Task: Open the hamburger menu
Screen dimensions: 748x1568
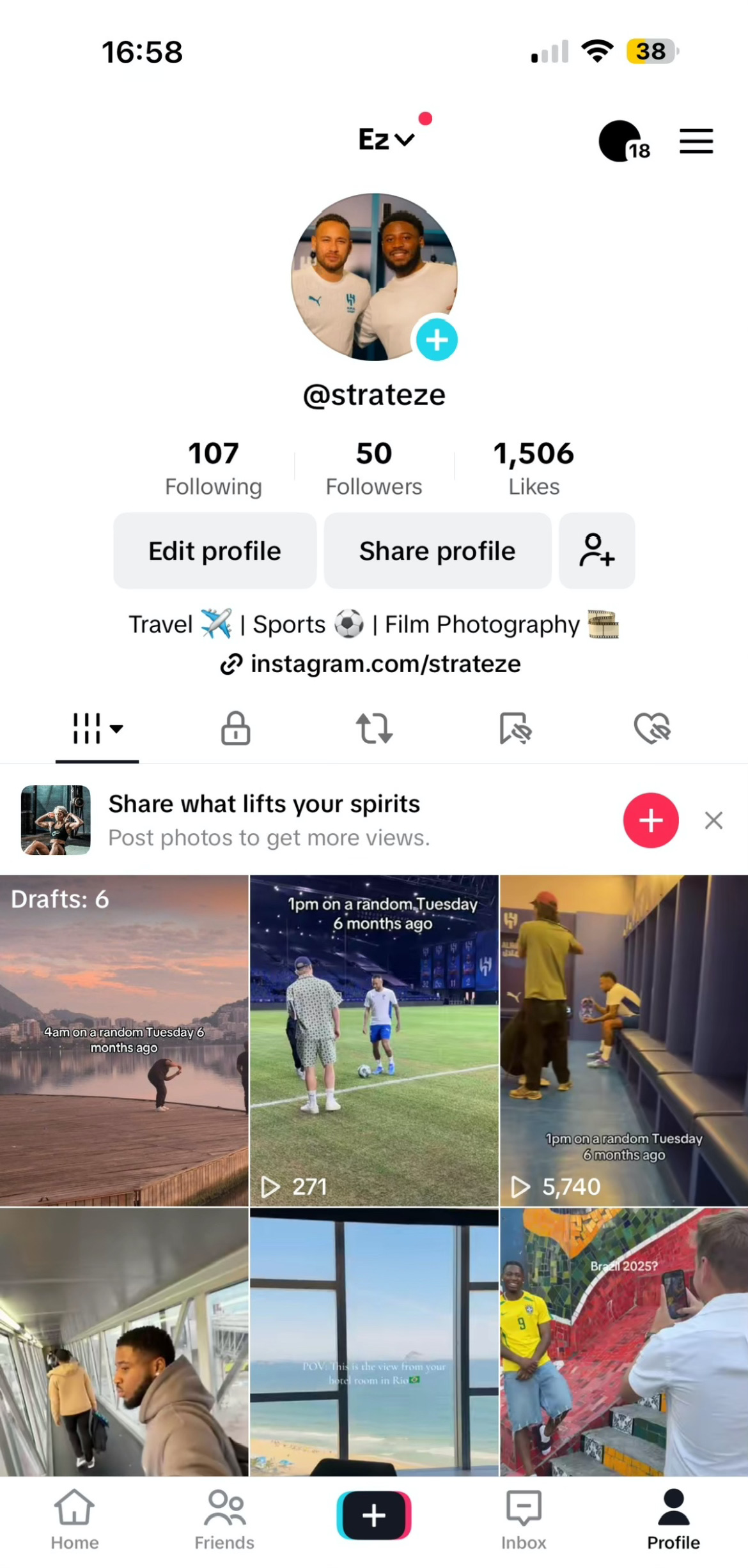Action: point(696,141)
